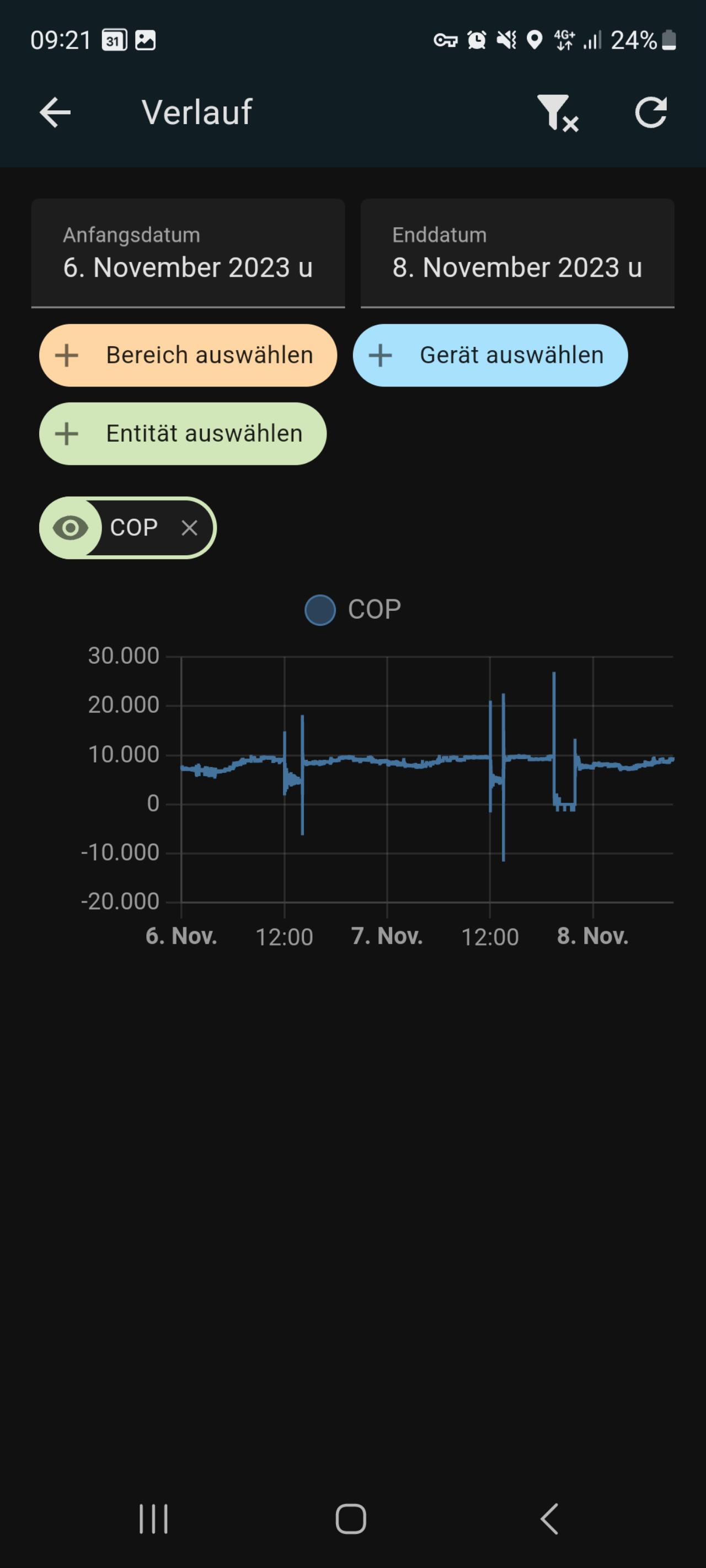Toggle the COP legend item in the chart
The image size is (706, 1568).
(x=354, y=610)
